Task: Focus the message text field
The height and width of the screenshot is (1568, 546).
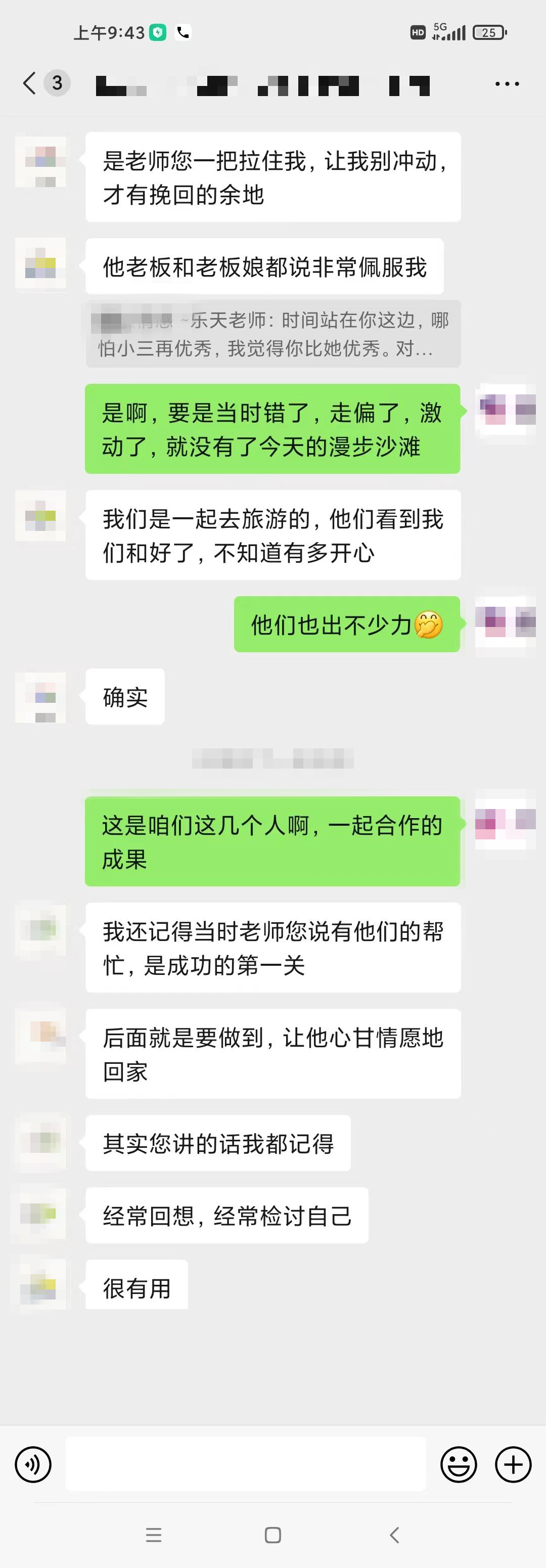Action: coord(245,1464)
